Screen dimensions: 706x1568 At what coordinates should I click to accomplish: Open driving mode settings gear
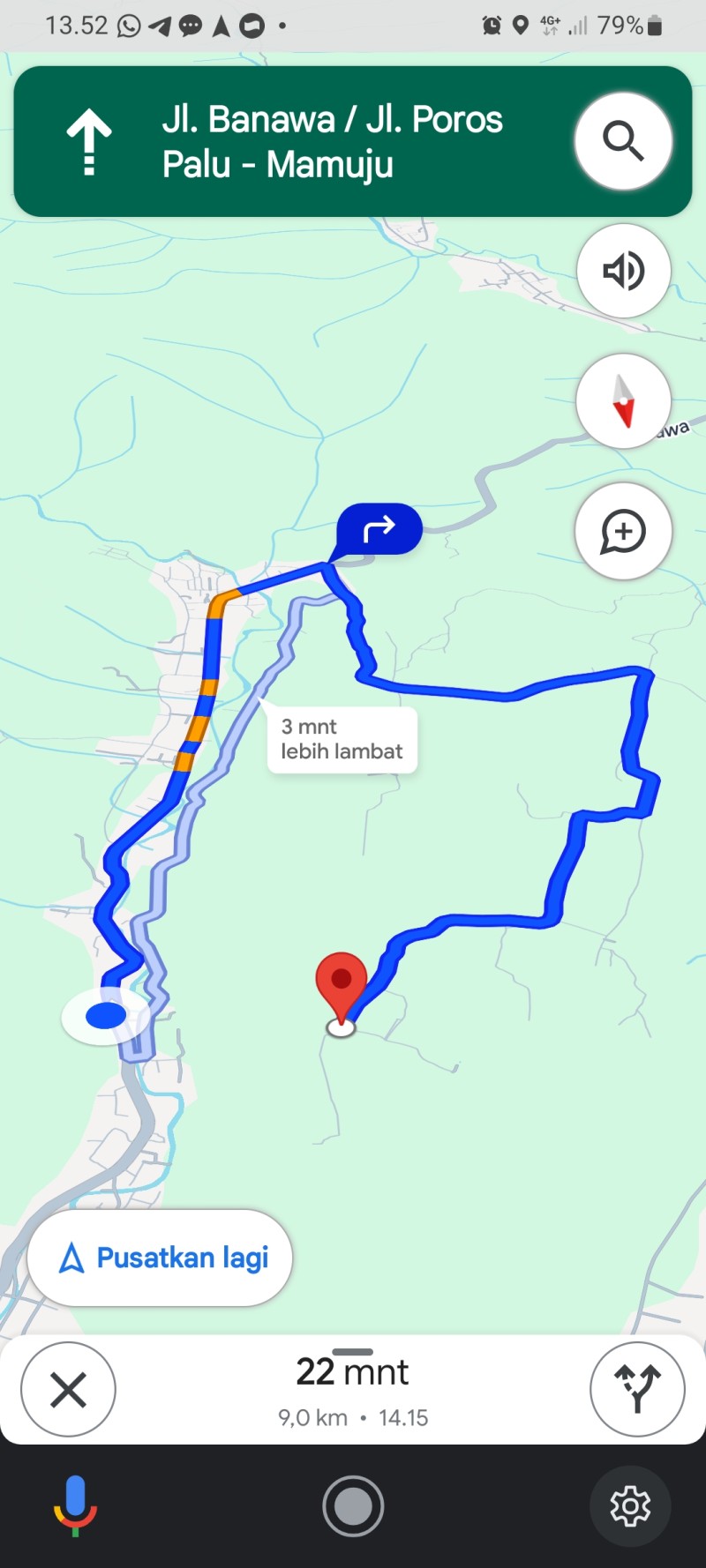click(x=630, y=1506)
